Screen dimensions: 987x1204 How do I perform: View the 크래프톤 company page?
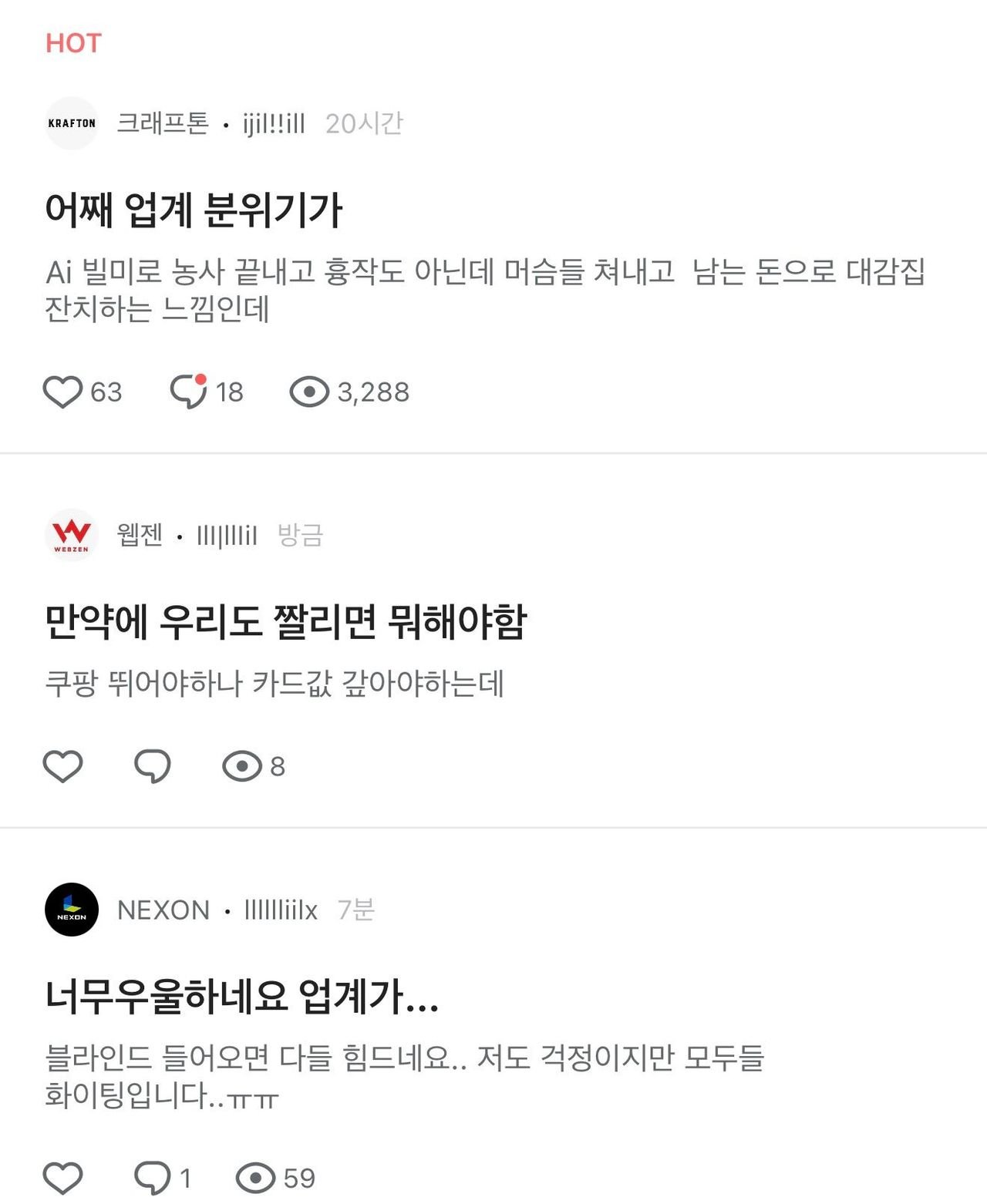point(162,123)
